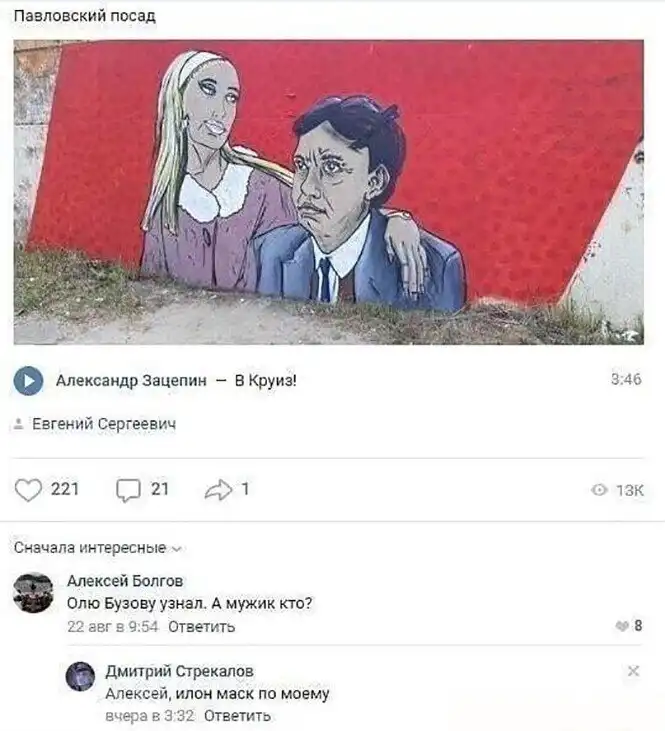This screenshot has height=731, width=665.
Task: Reply to Алексей Болгов's comment
Action: coord(201,627)
